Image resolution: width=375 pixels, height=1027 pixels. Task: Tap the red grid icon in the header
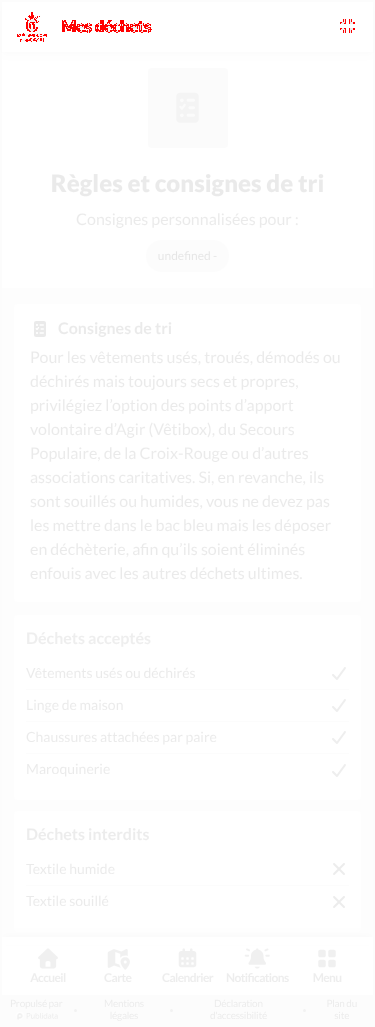[348, 26]
